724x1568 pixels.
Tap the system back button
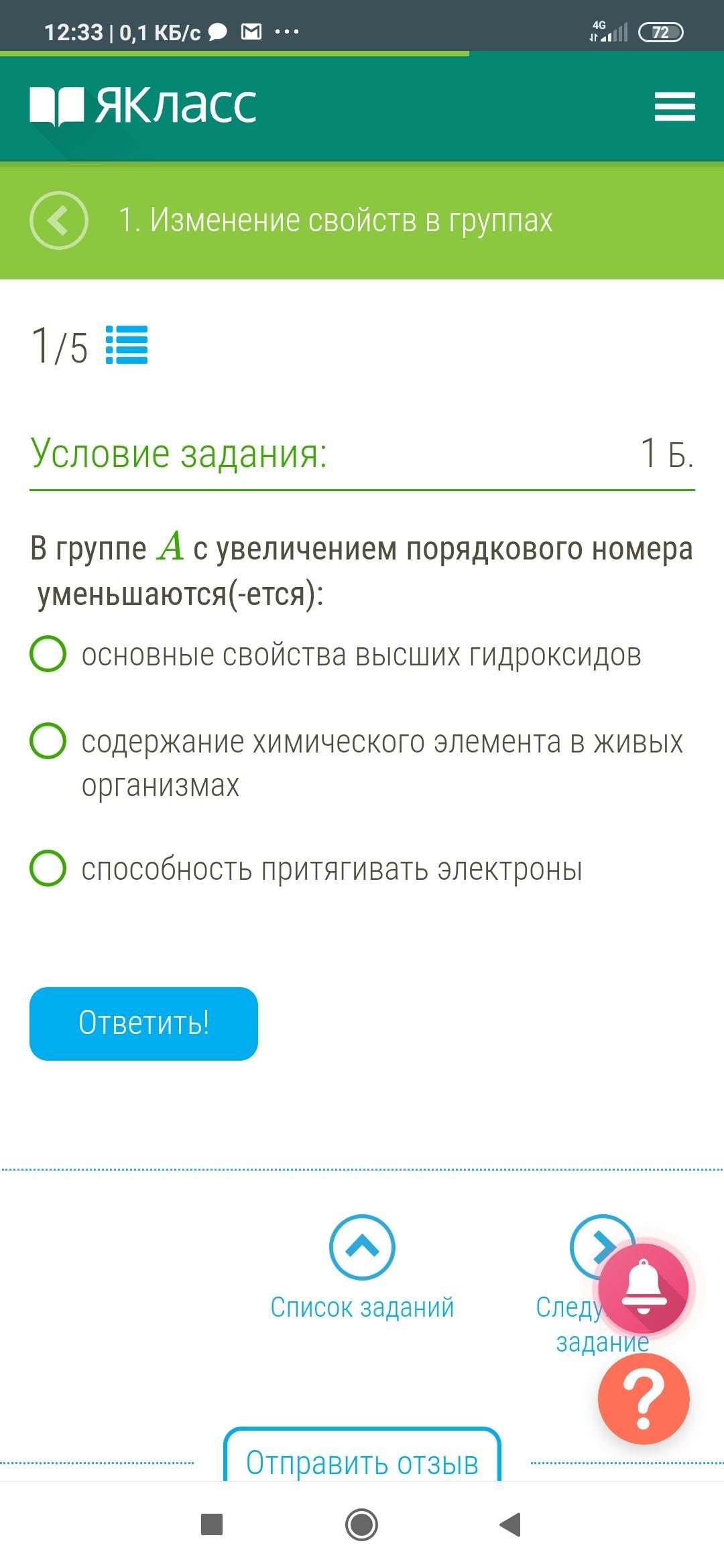[511, 1524]
